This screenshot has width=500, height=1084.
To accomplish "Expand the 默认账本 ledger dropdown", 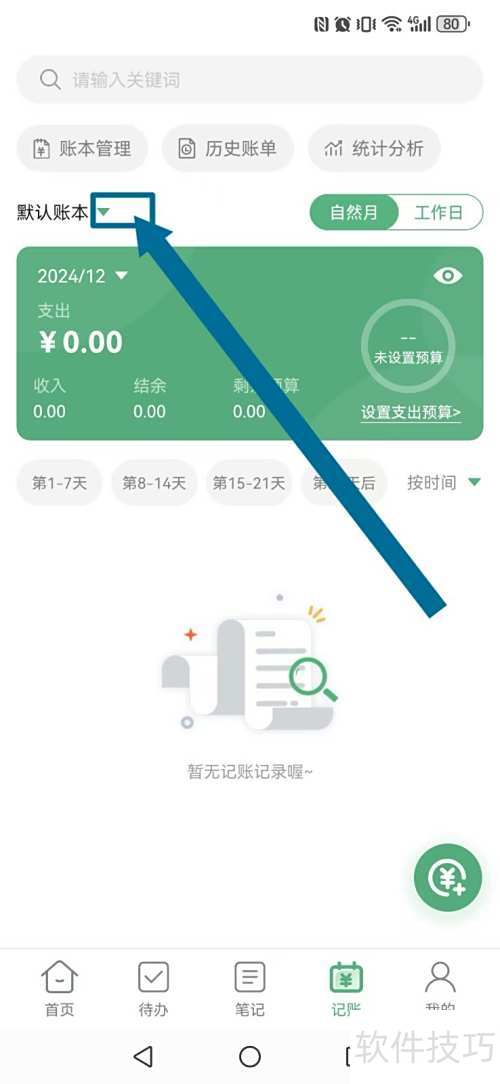I will point(103,212).
